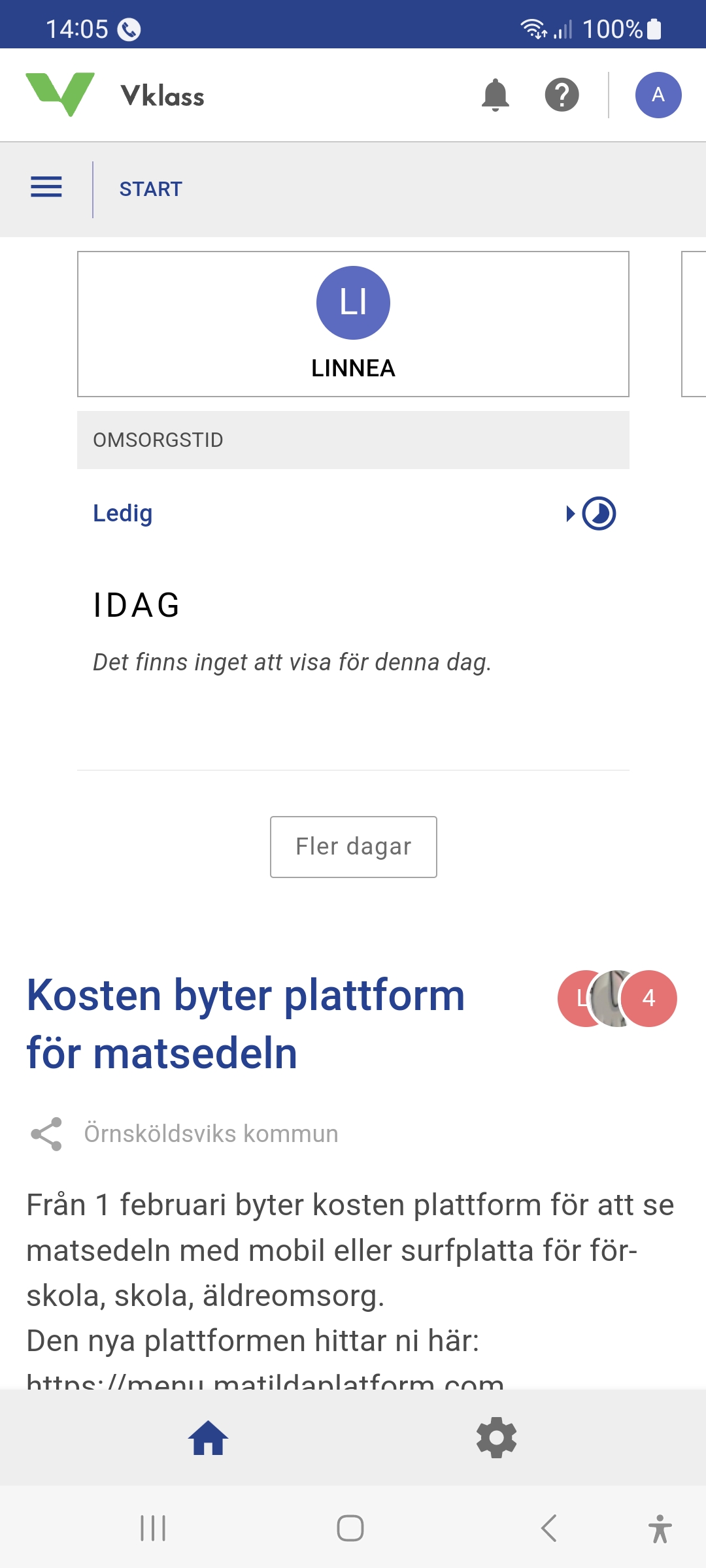
Task: Select the LINNEA child card
Action: click(353, 324)
